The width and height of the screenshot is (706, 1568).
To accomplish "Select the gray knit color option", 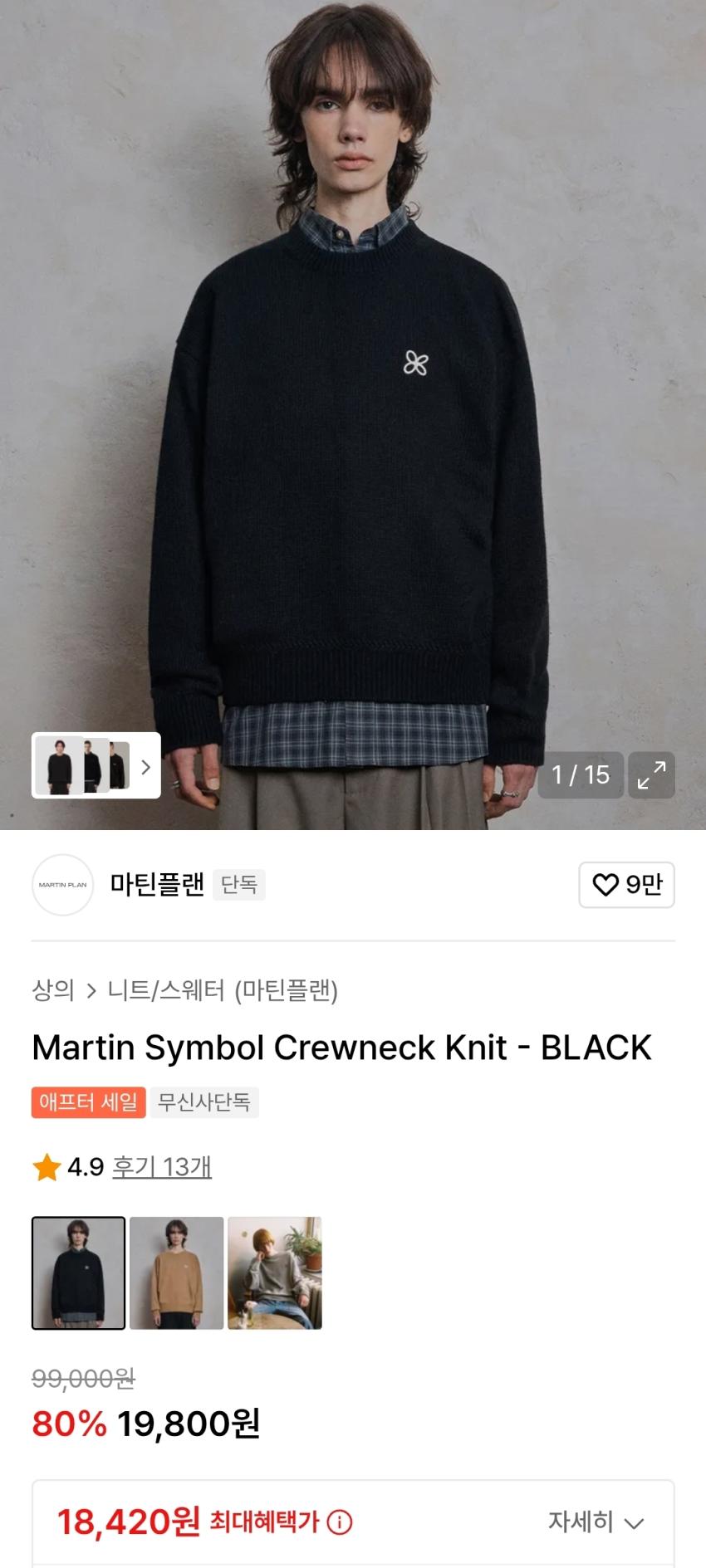I will [x=274, y=1272].
